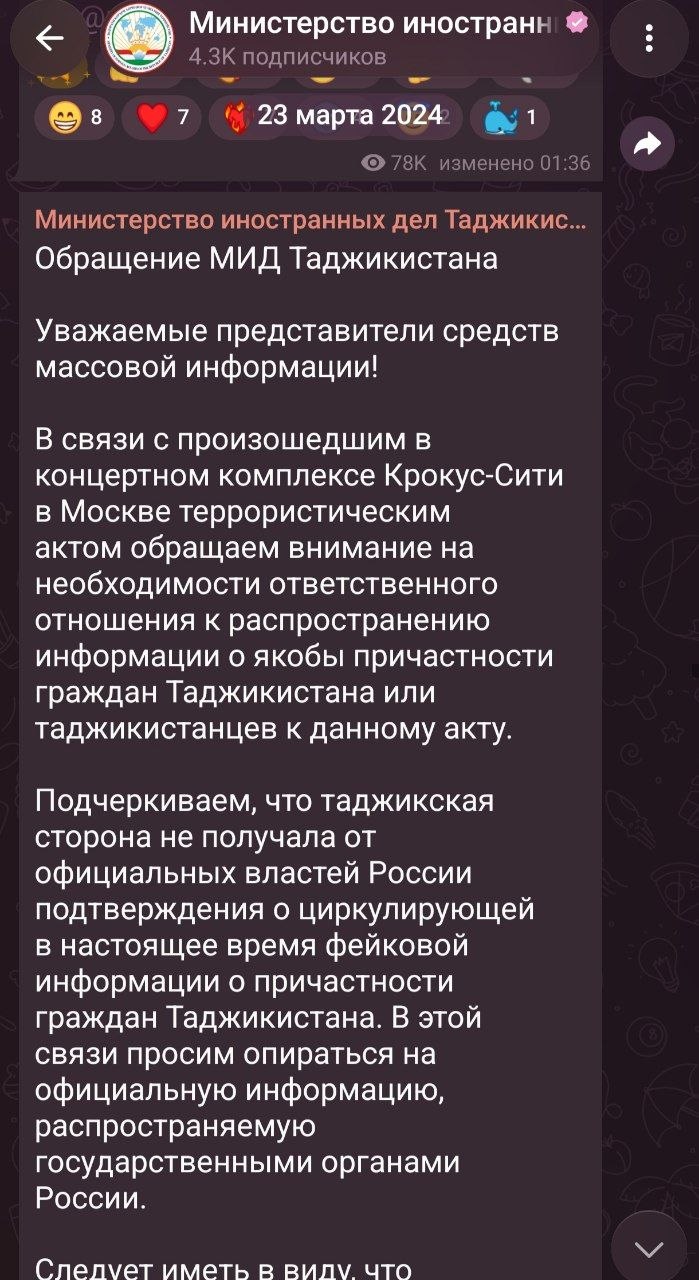This screenshot has height=1280, width=699.
Task: Add the red heart reaction with 7
Action: pos(161,118)
